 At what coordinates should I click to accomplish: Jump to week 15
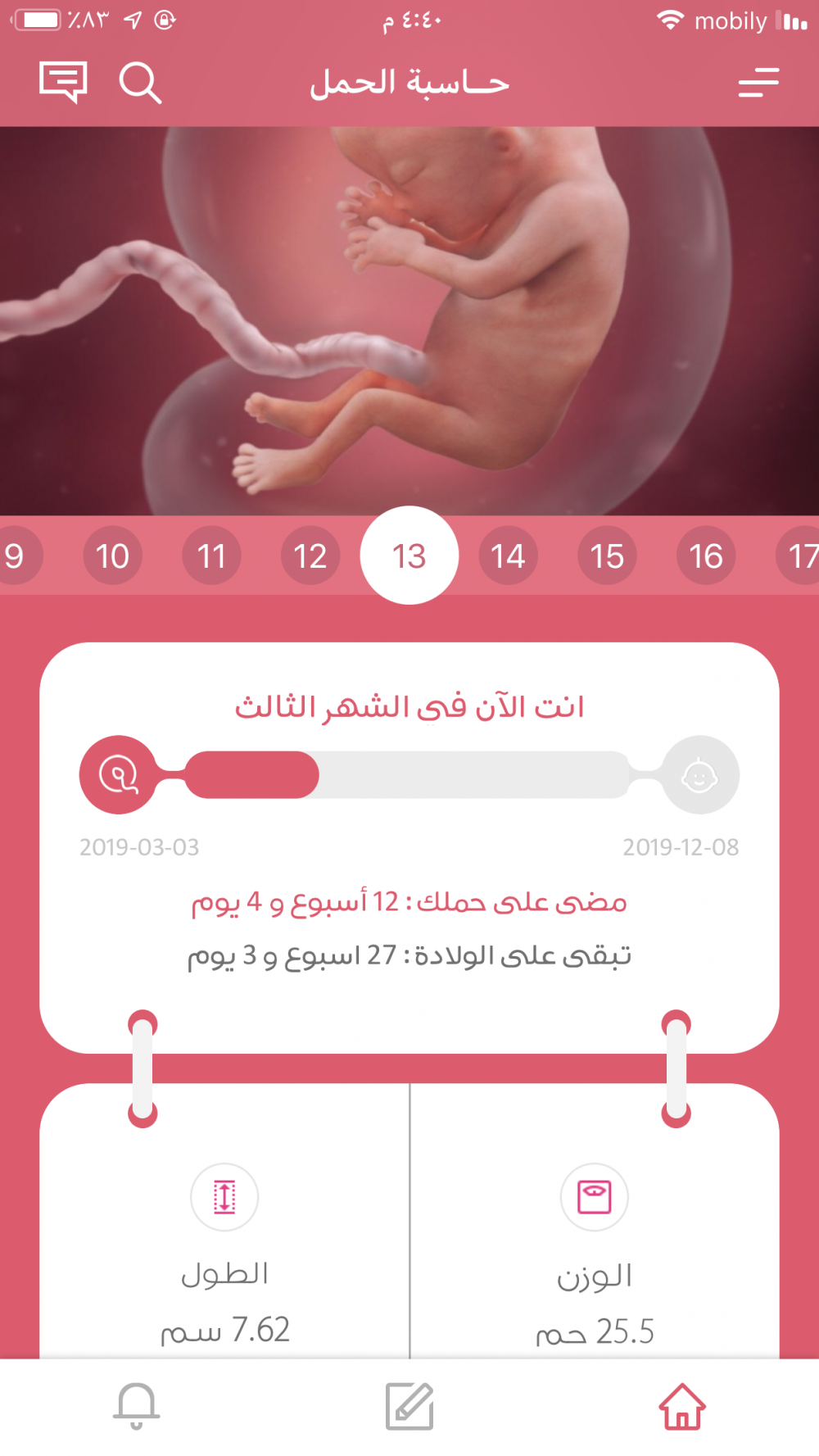[607, 556]
